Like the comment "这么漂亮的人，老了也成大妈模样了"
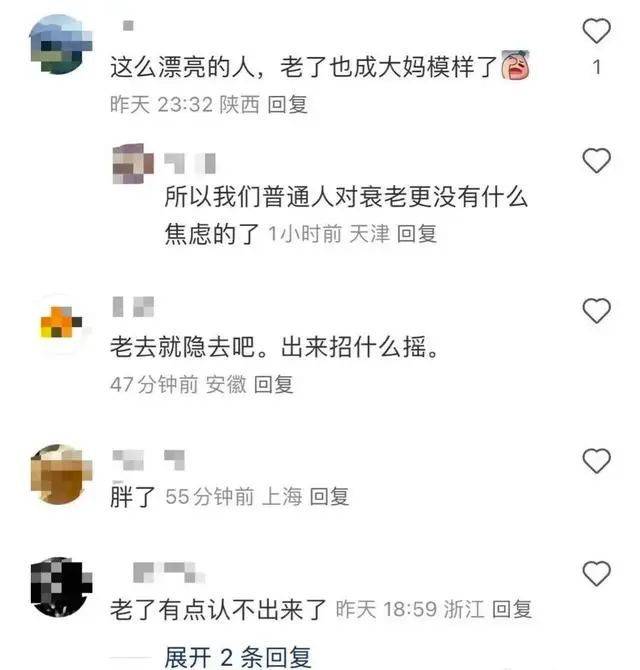Viewport: 640px width, 670px height. point(596,32)
